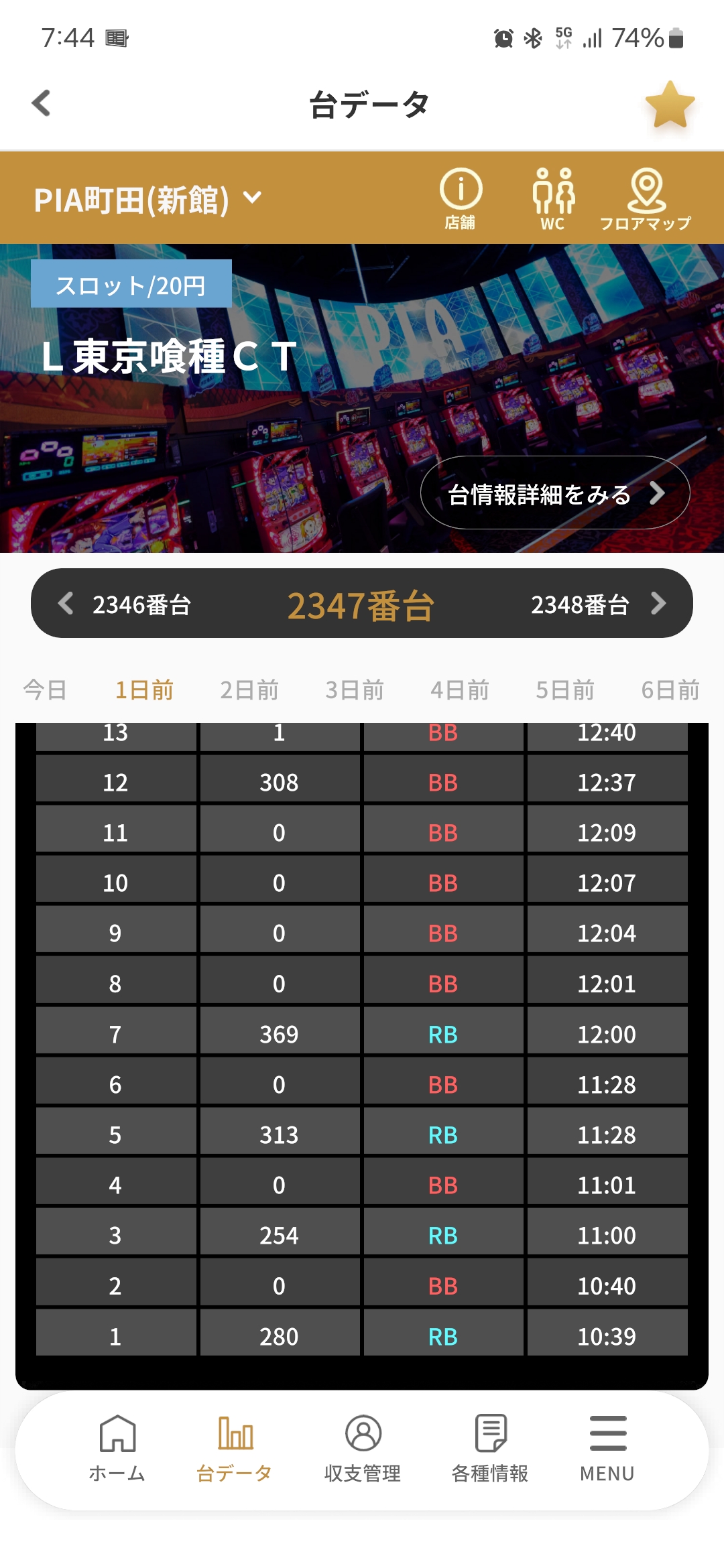This screenshot has height=1568, width=724.
Task: Select the 6日前 tab
Action: pyautogui.click(x=670, y=690)
